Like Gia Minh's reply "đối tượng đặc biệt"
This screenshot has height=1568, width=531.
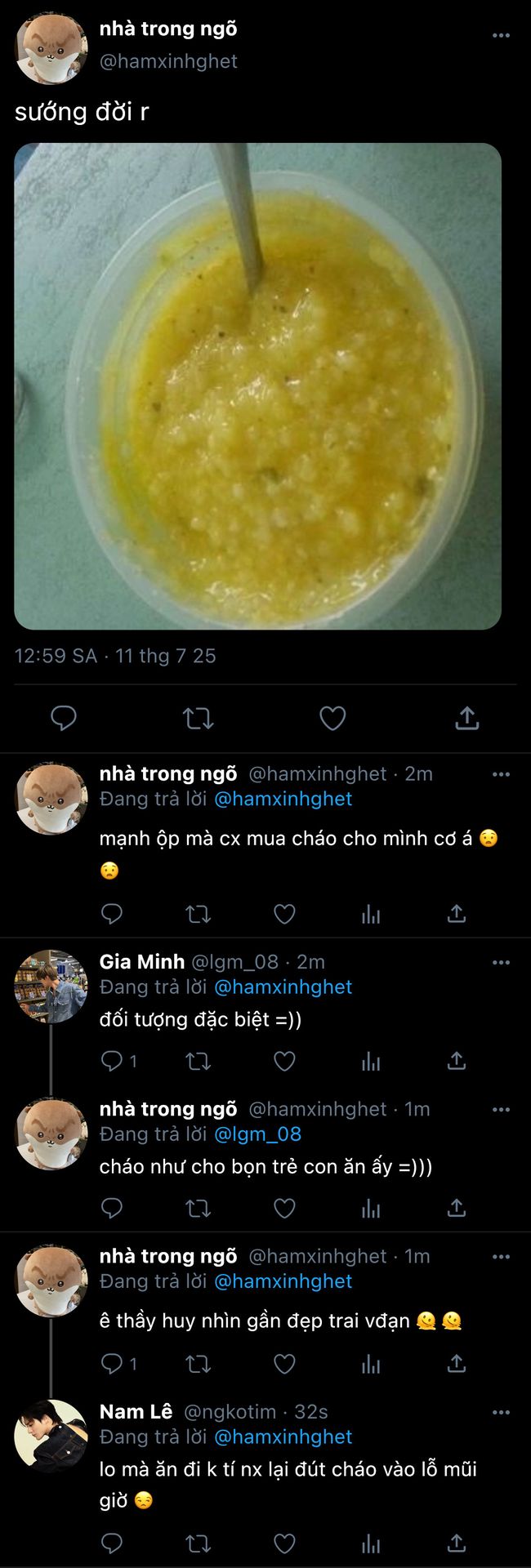(x=284, y=1061)
